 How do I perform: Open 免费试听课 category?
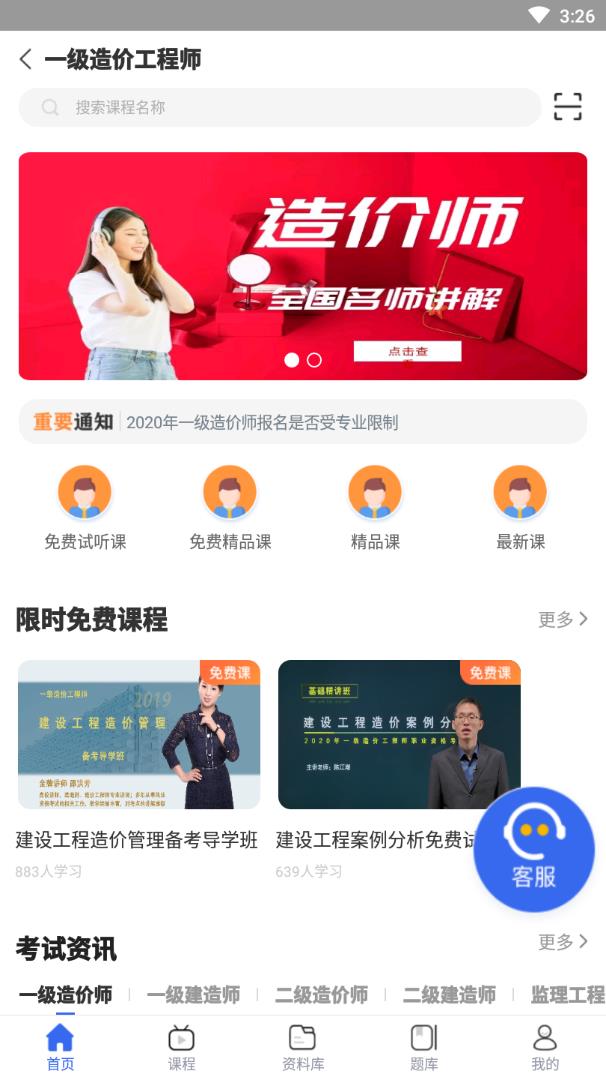[85, 508]
